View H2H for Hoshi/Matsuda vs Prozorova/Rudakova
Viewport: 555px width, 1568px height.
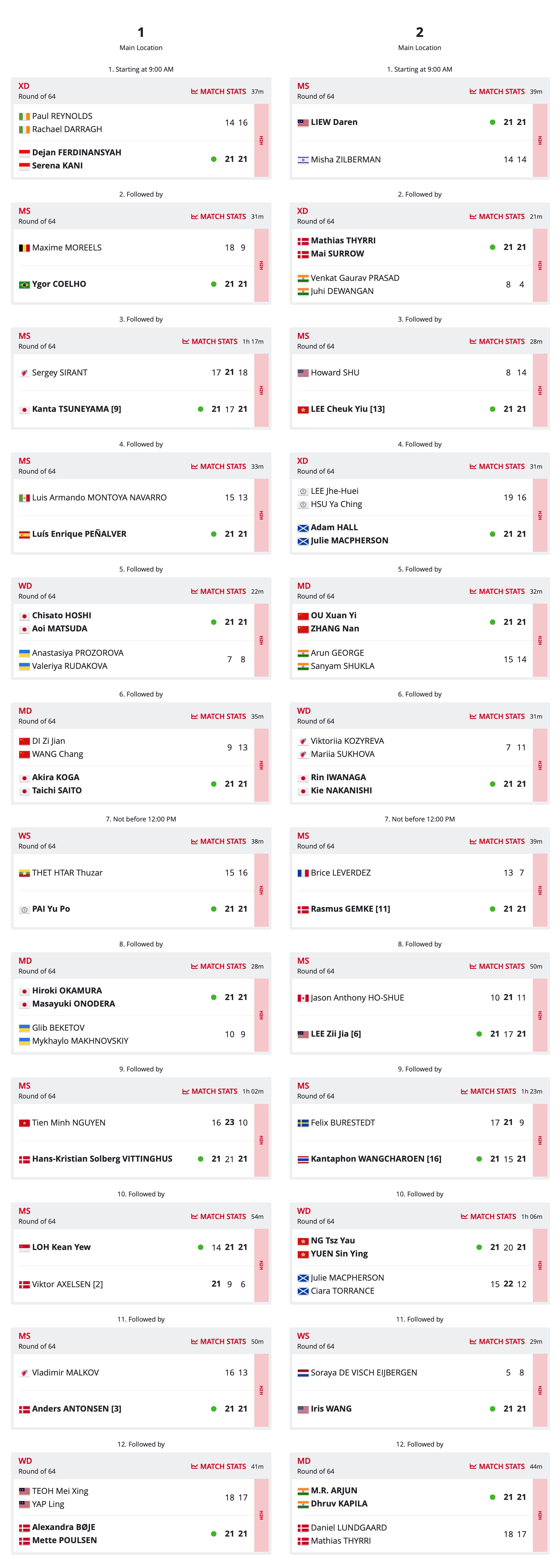point(261,640)
